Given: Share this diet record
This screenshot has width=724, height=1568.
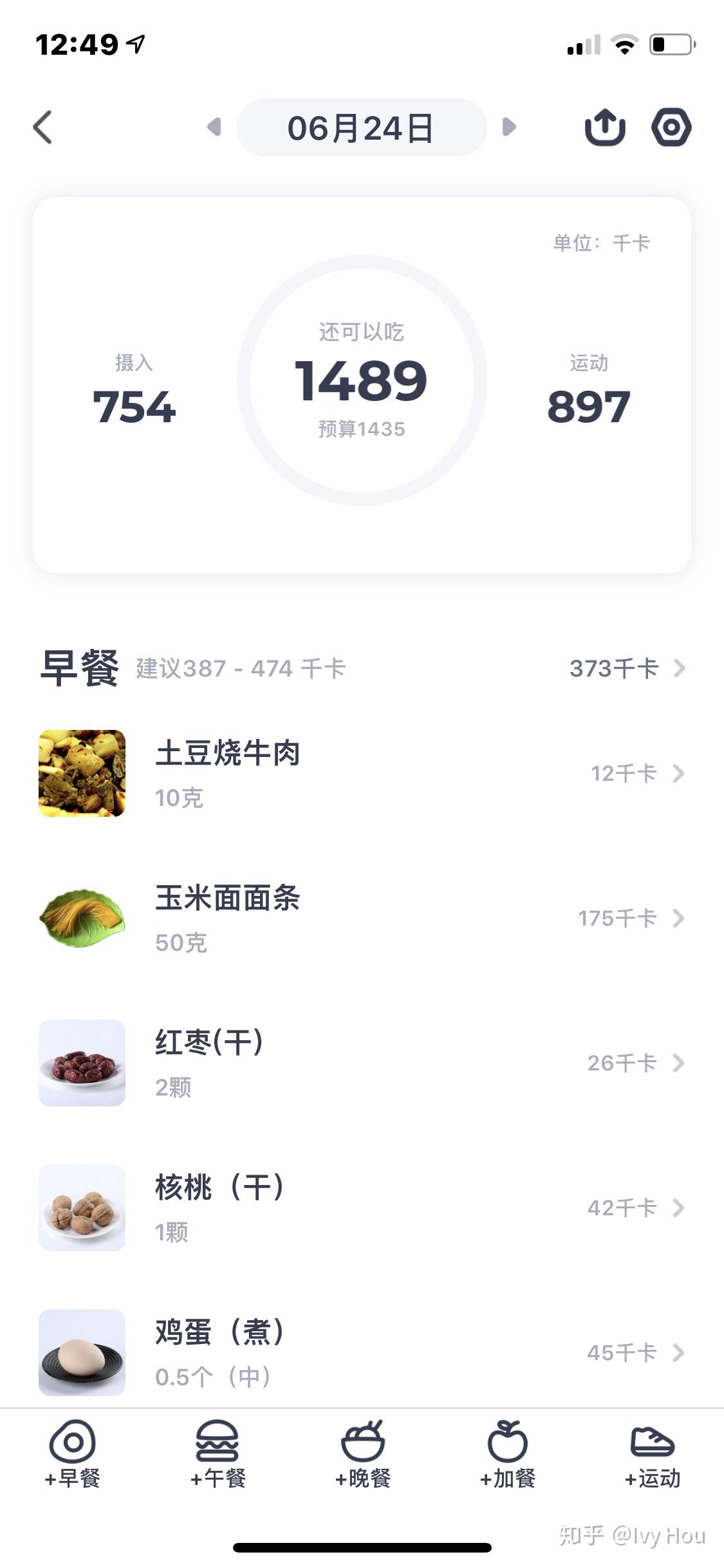Looking at the screenshot, I should 604,127.
